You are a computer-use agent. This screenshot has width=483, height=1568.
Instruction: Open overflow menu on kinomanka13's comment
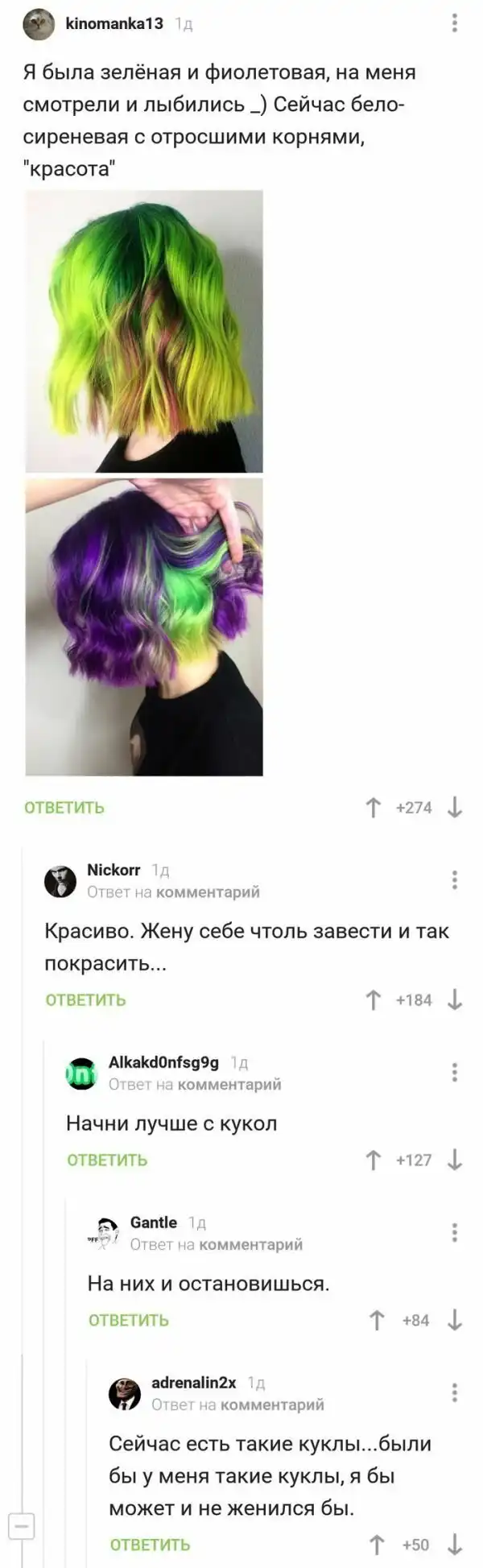(455, 23)
